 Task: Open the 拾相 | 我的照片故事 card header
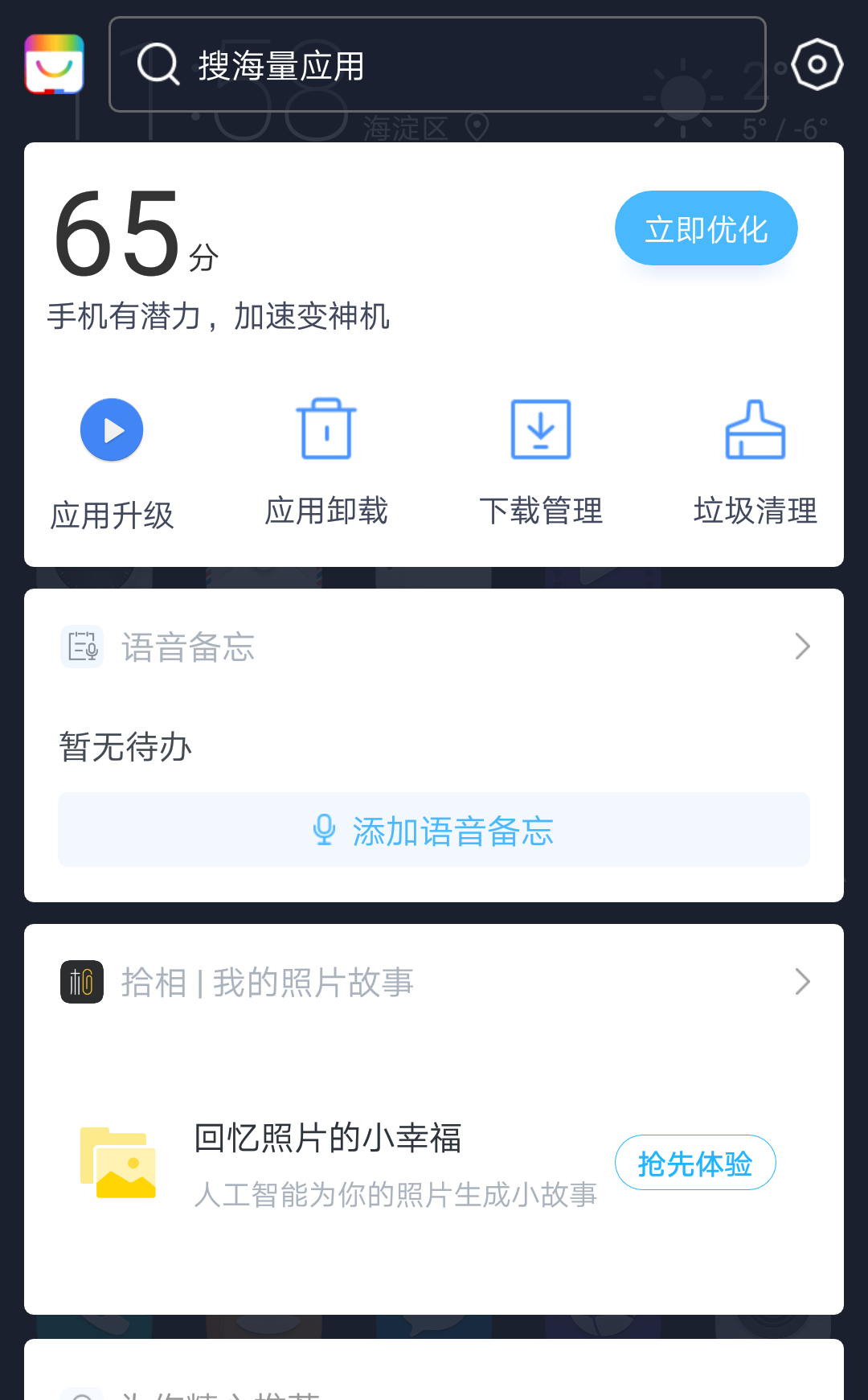tap(434, 982)
